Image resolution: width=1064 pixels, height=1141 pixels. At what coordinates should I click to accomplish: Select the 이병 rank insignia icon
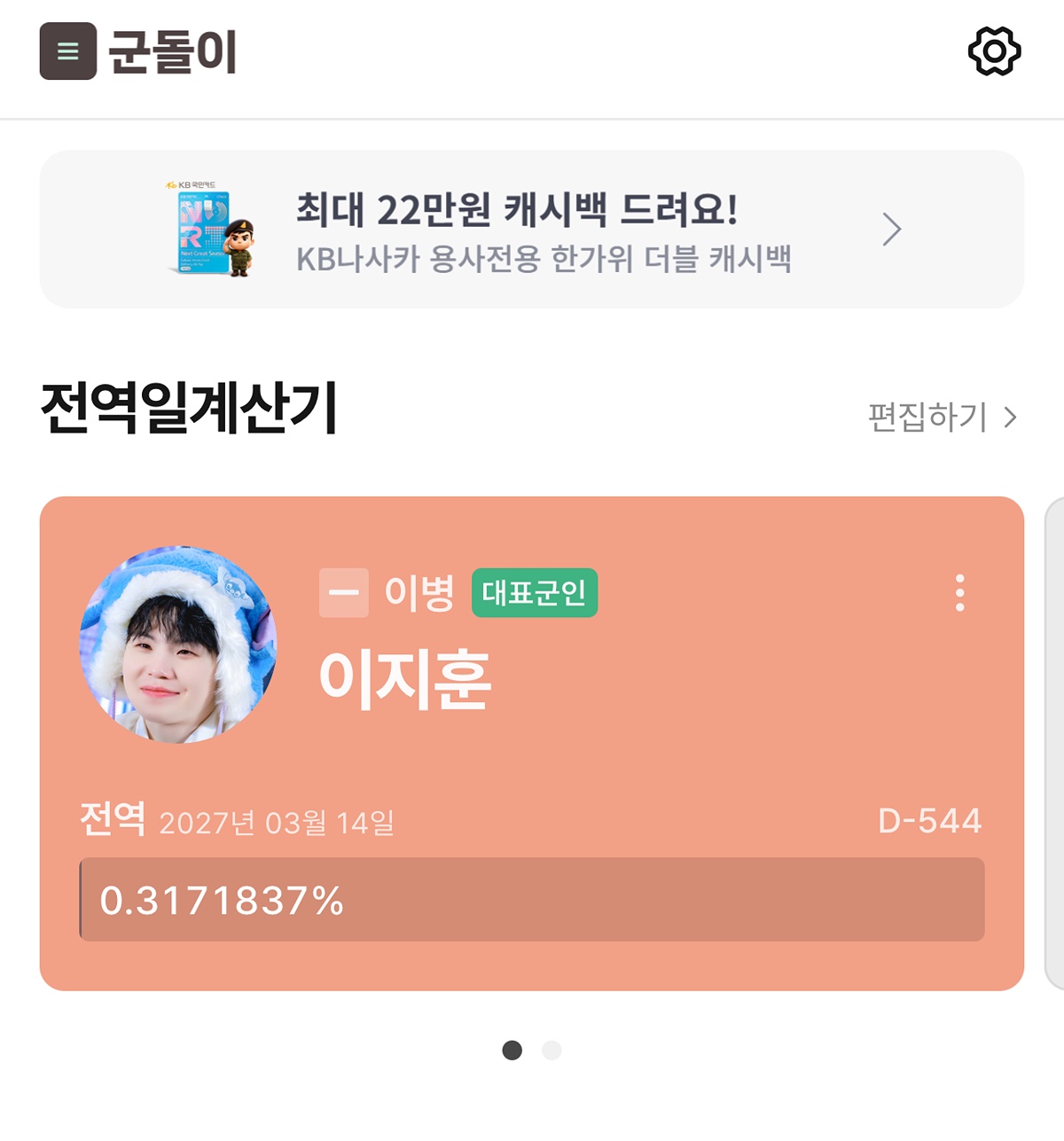pos(344,594)
